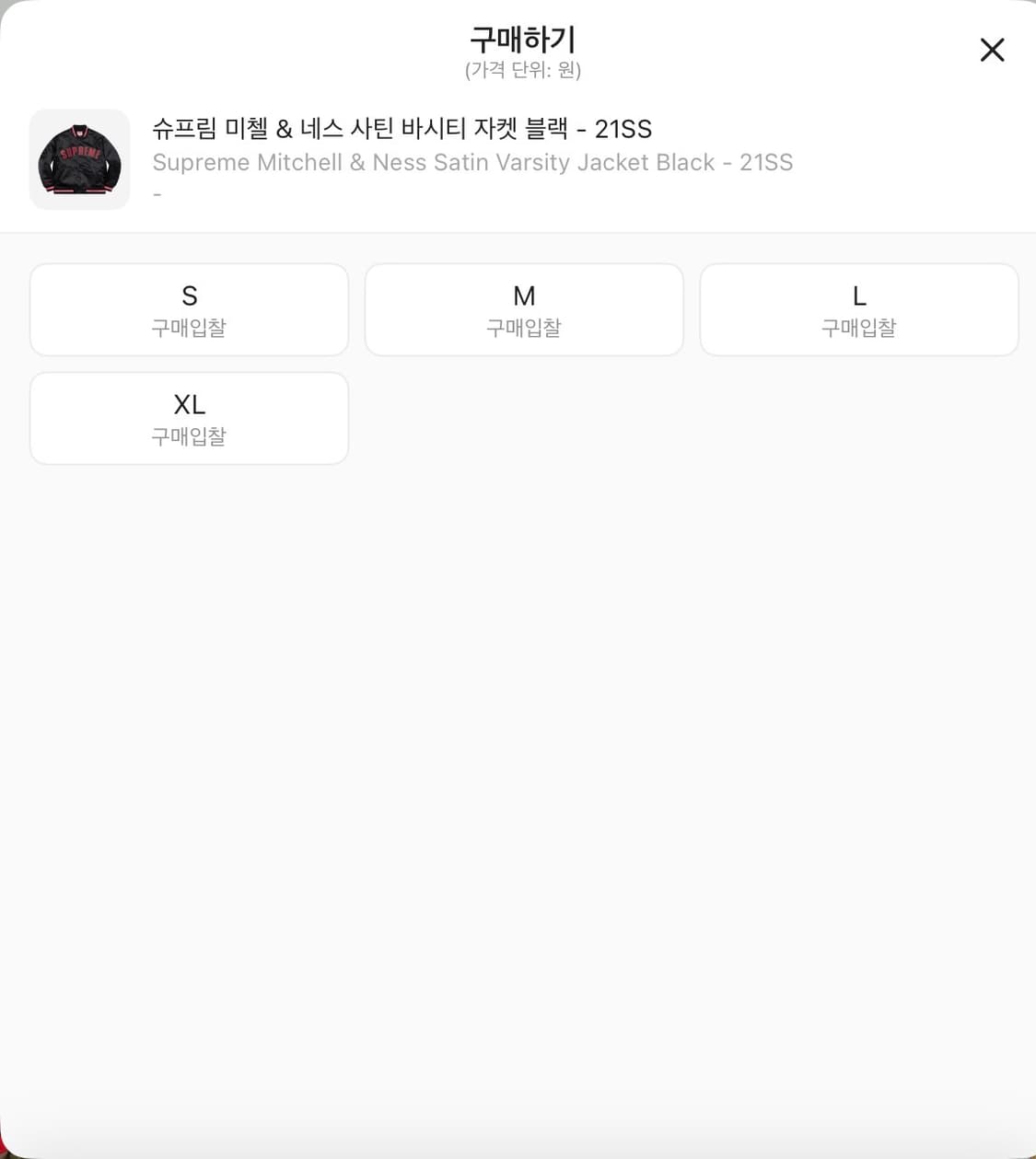This screenshot has height=1159, width=1036.
Task: Click the price unit note 가격 단위: 원
Action: [x=523, y=70]
